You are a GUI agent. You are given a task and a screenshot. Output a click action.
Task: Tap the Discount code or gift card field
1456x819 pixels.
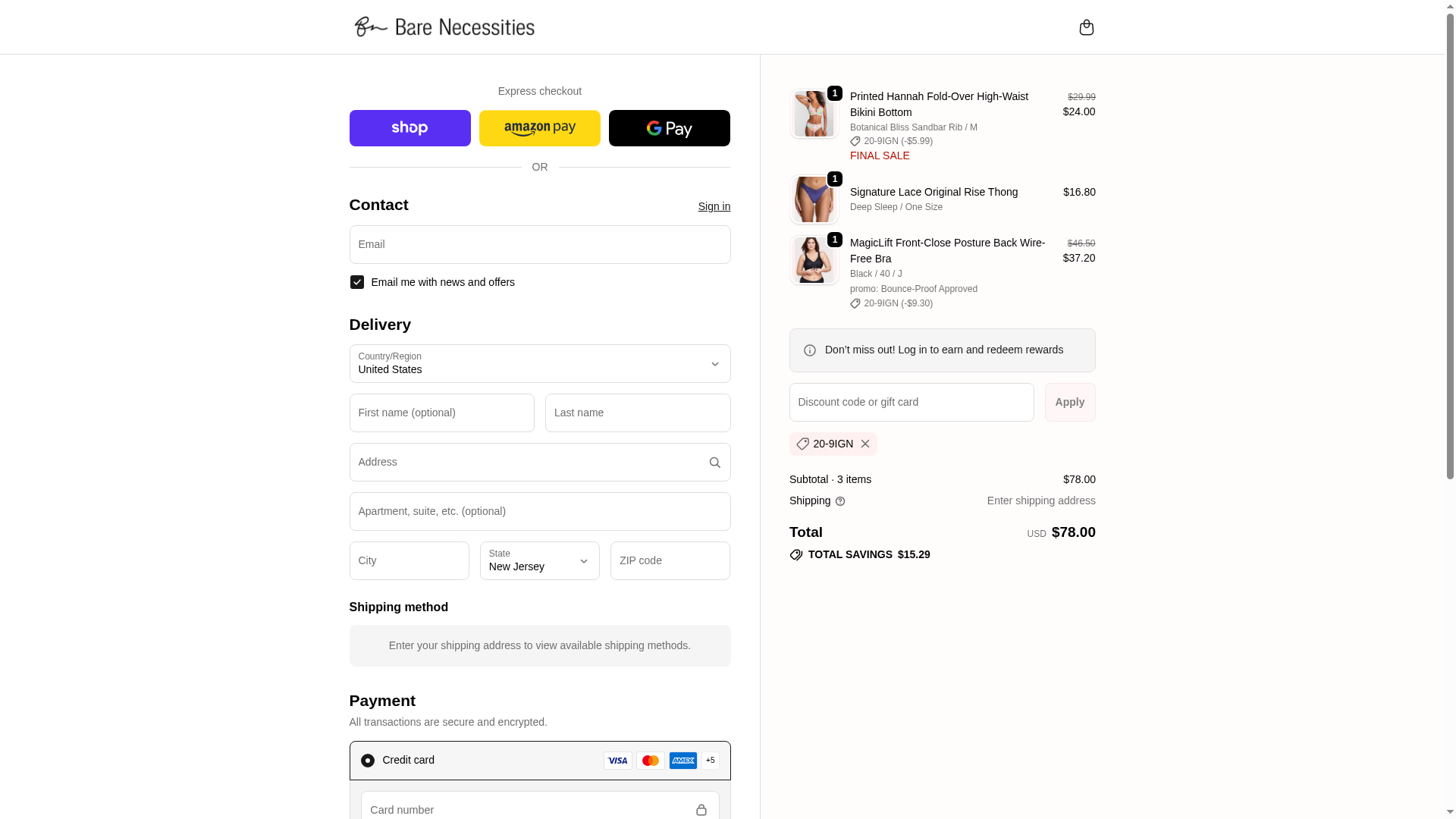[x=911, y=403]
